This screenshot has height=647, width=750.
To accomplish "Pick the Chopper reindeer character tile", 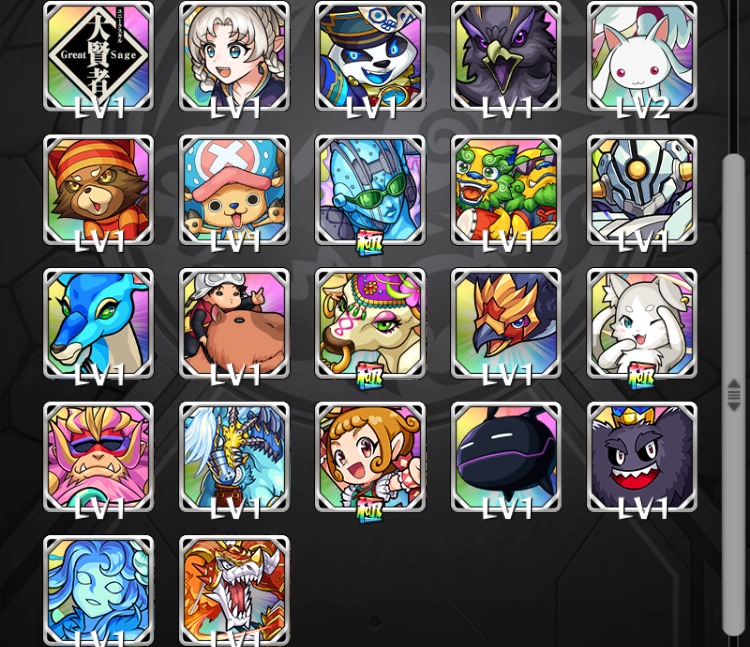I will click(x=234, y=190).
